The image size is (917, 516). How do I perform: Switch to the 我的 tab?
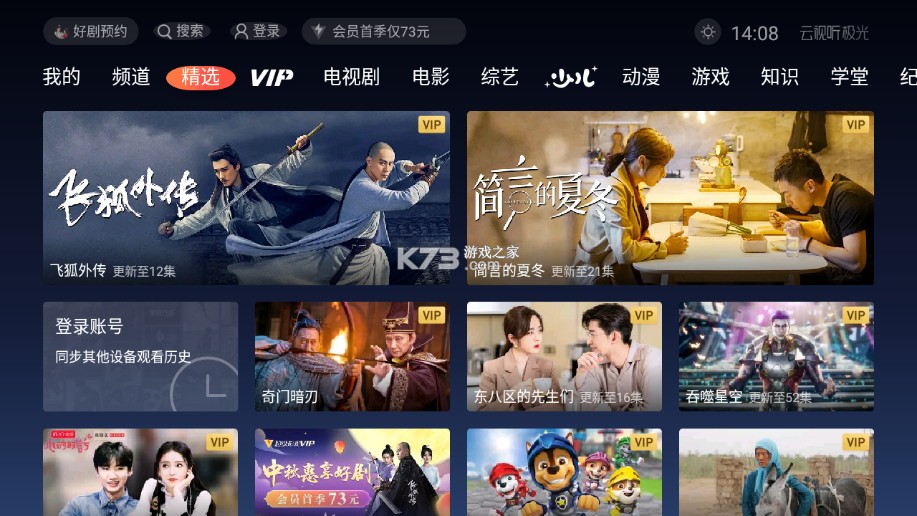(x=62, y=77)
